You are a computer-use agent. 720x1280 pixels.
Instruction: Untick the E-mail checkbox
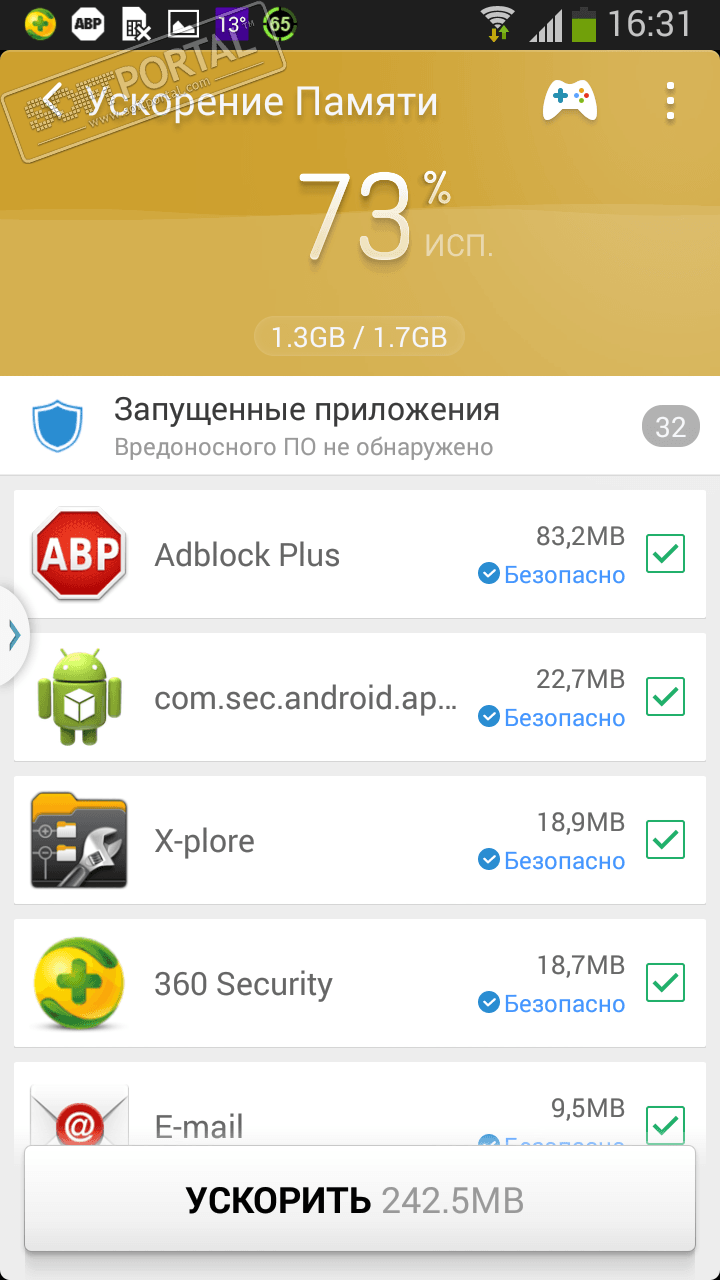coord(665,1124)
